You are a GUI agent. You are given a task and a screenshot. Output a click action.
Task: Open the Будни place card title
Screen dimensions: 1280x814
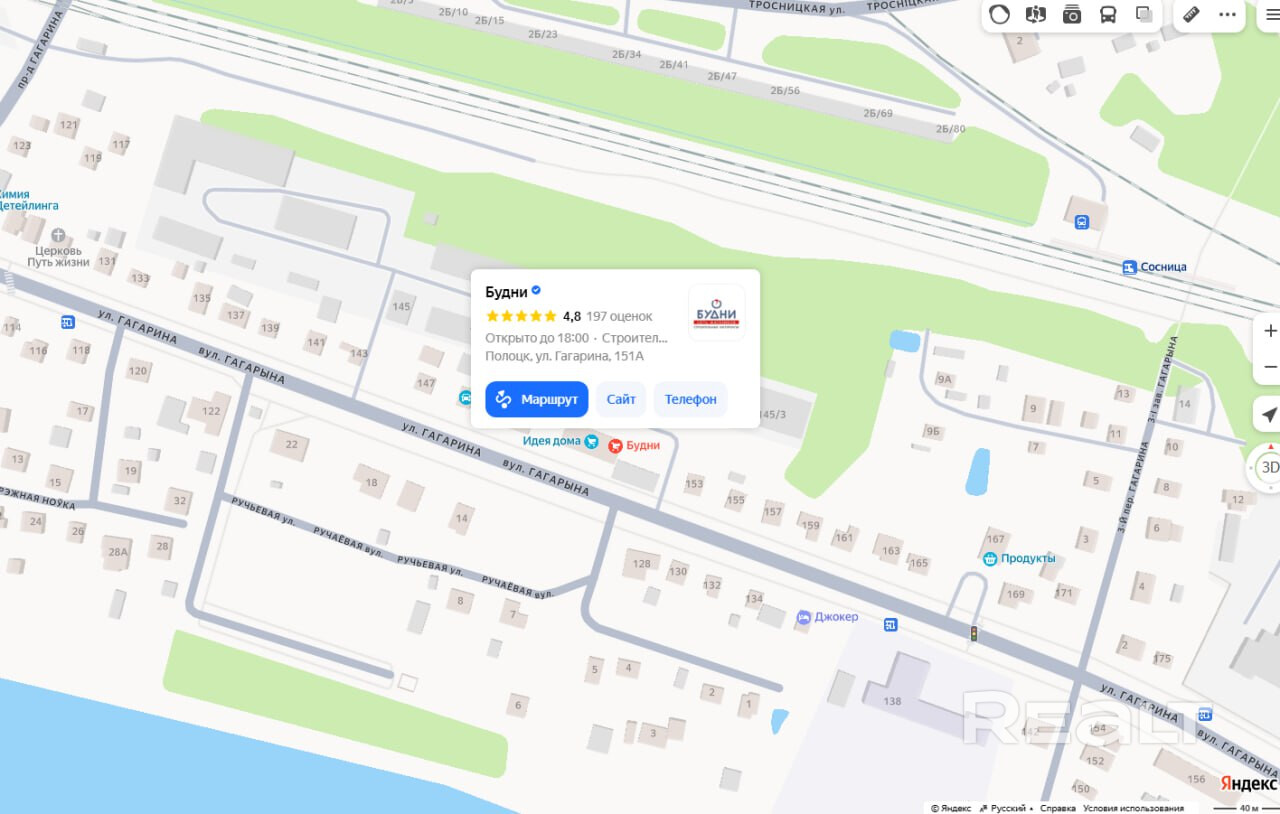tap(506, 292)
